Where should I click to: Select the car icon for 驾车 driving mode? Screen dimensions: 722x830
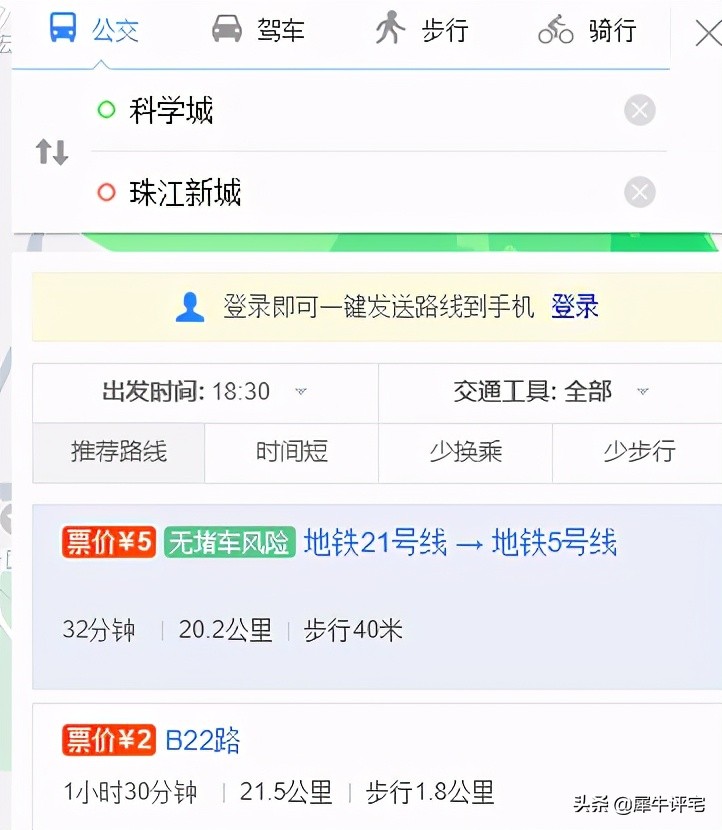(x=225, y=28)
